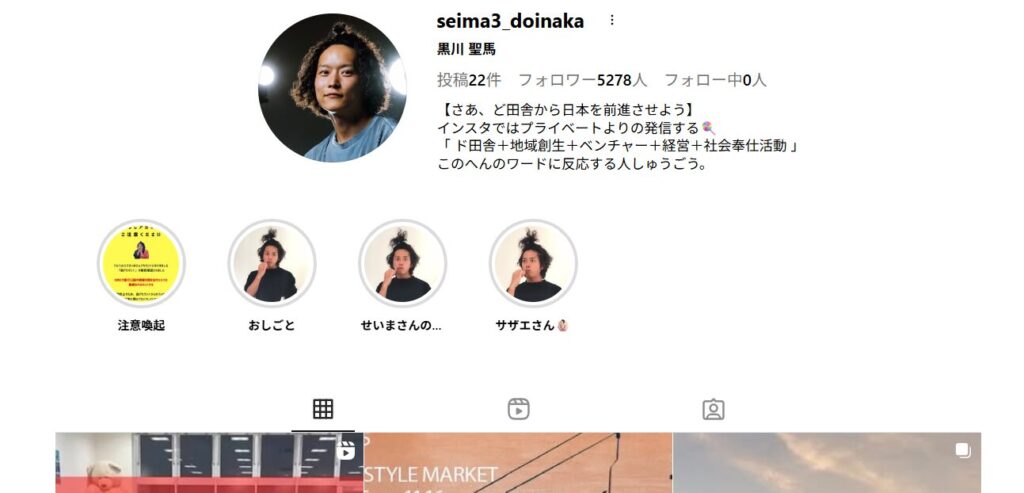This screenshot has width=1024, height=493.
Task: Show the following list
Action: coord(715,80)
